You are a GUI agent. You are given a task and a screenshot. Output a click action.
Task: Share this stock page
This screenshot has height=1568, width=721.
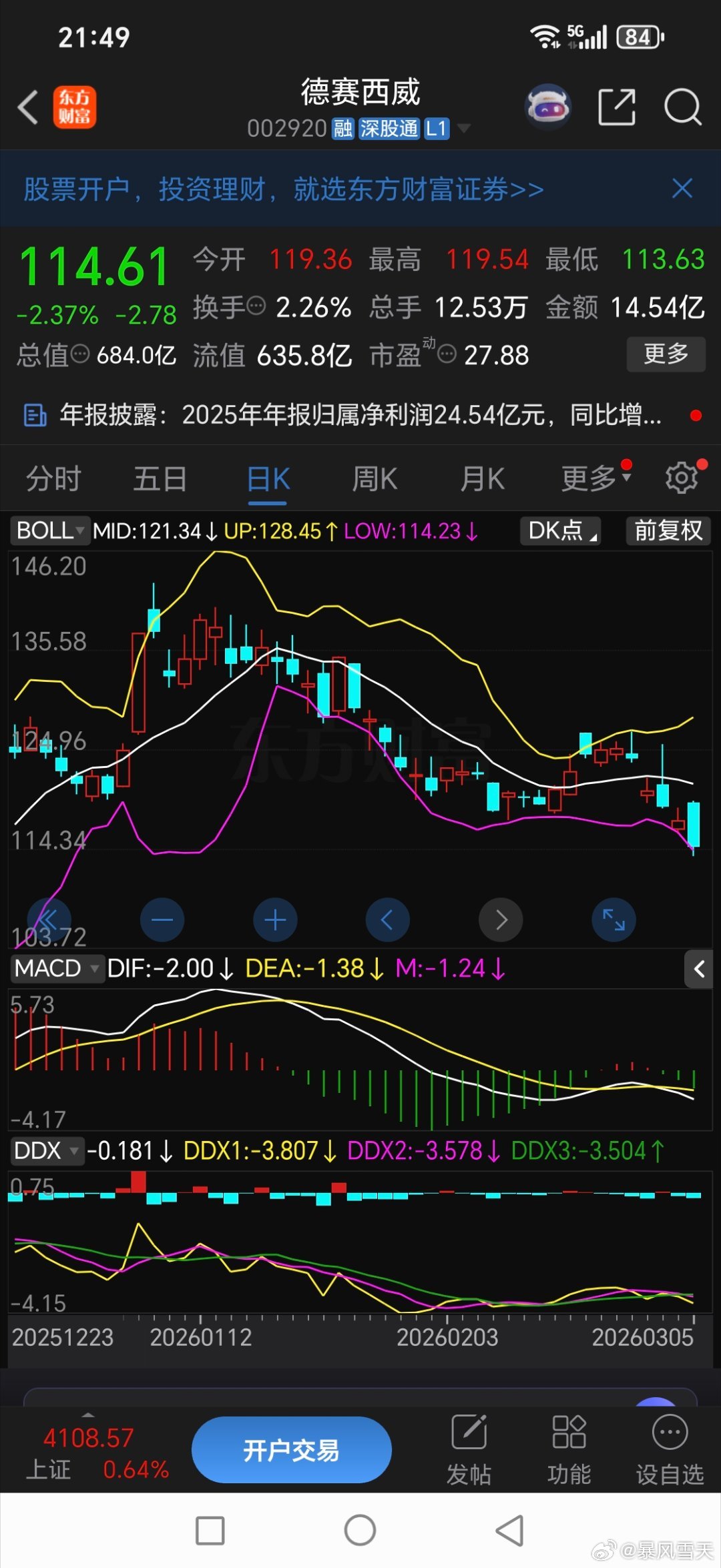coord(616,107)
